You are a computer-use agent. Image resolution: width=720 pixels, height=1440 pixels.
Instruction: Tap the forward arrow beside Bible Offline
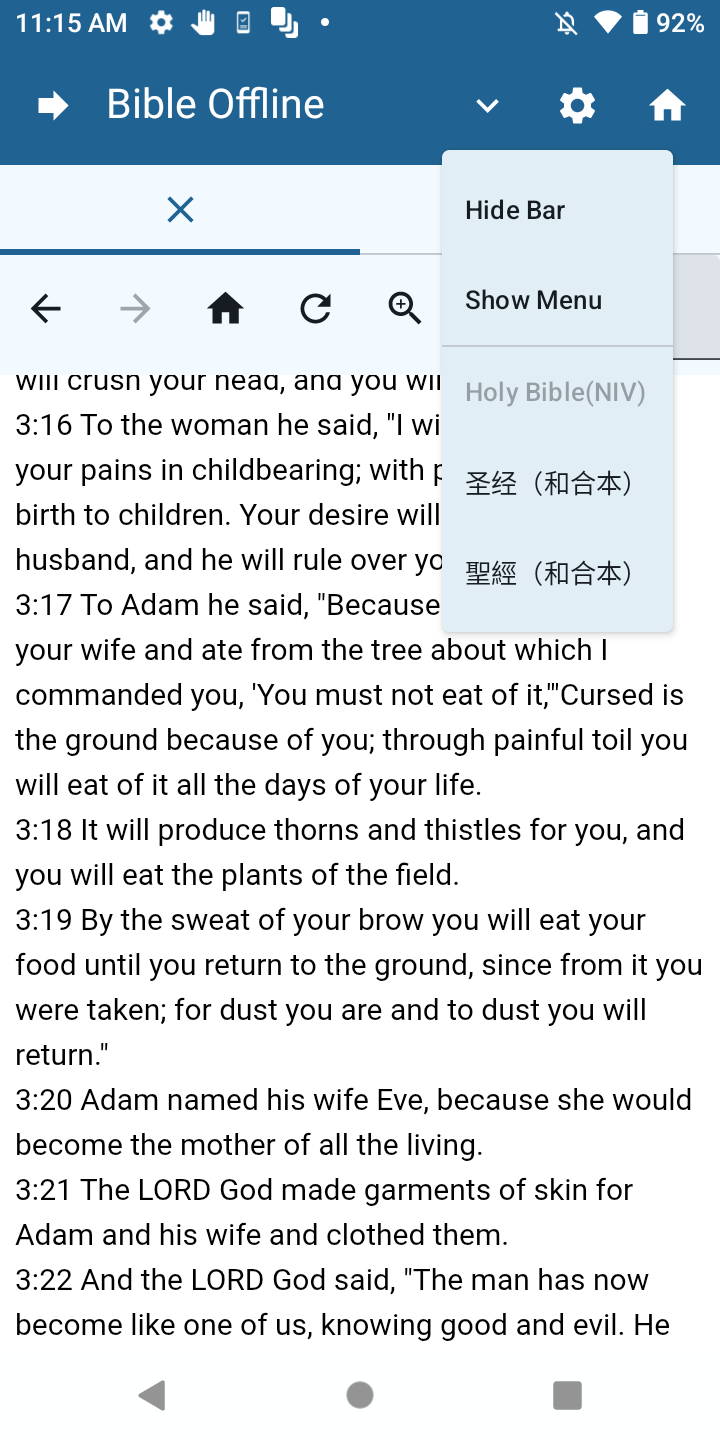pos(52,105)
